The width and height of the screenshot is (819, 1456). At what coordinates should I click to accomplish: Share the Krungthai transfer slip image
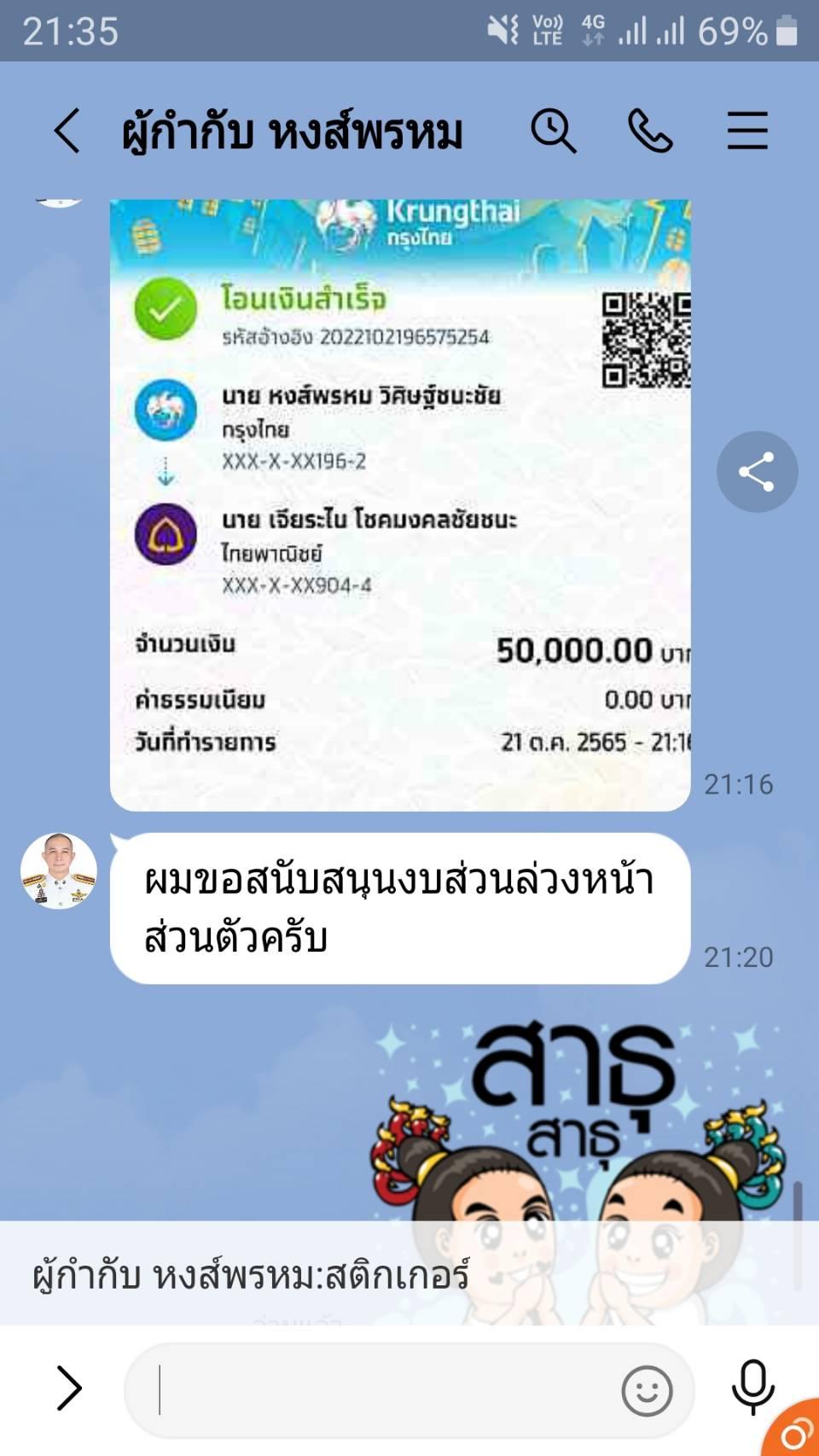tap(757, 471)
